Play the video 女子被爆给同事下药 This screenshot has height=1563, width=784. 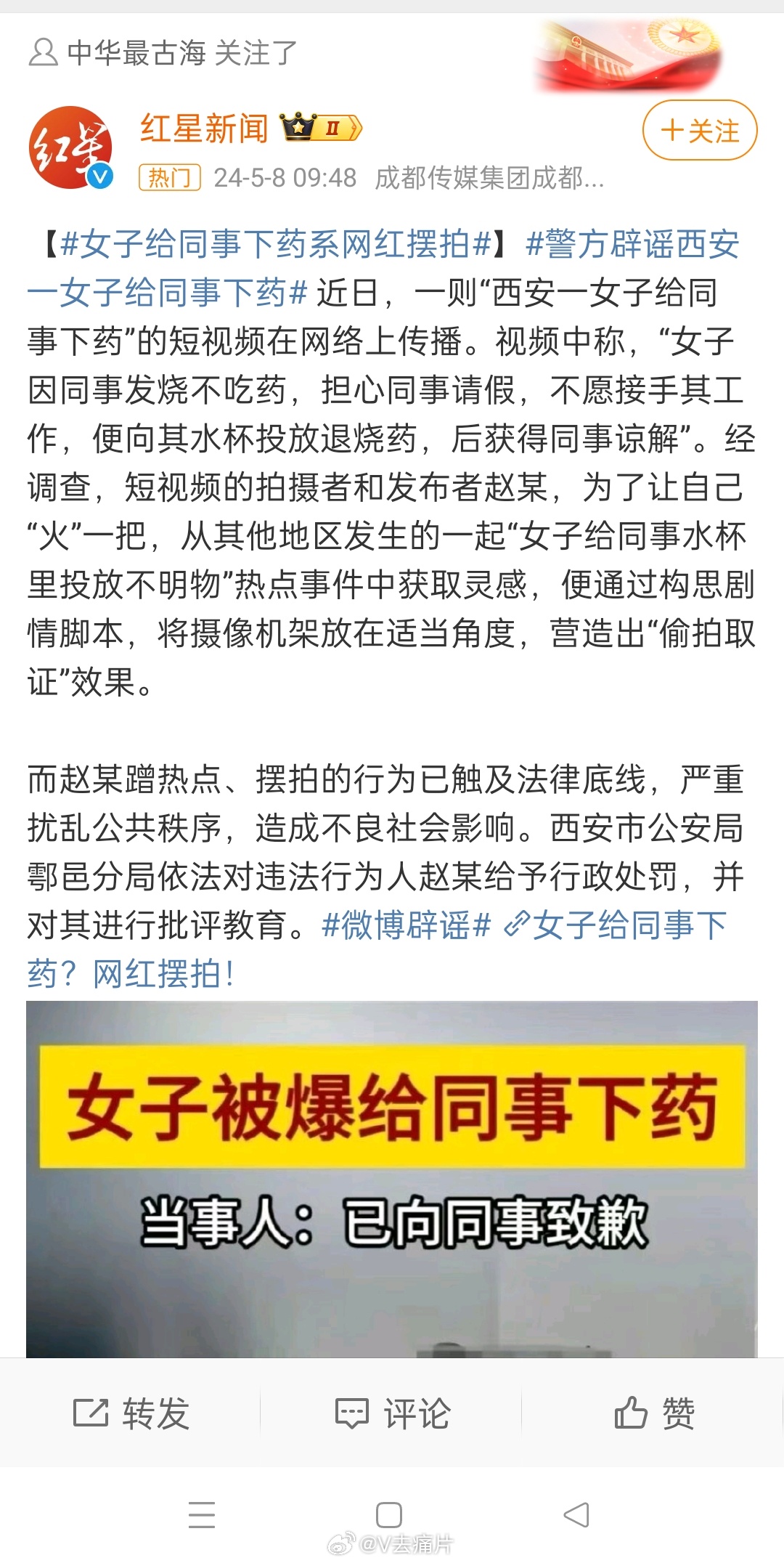click(x=392, y=1179)
